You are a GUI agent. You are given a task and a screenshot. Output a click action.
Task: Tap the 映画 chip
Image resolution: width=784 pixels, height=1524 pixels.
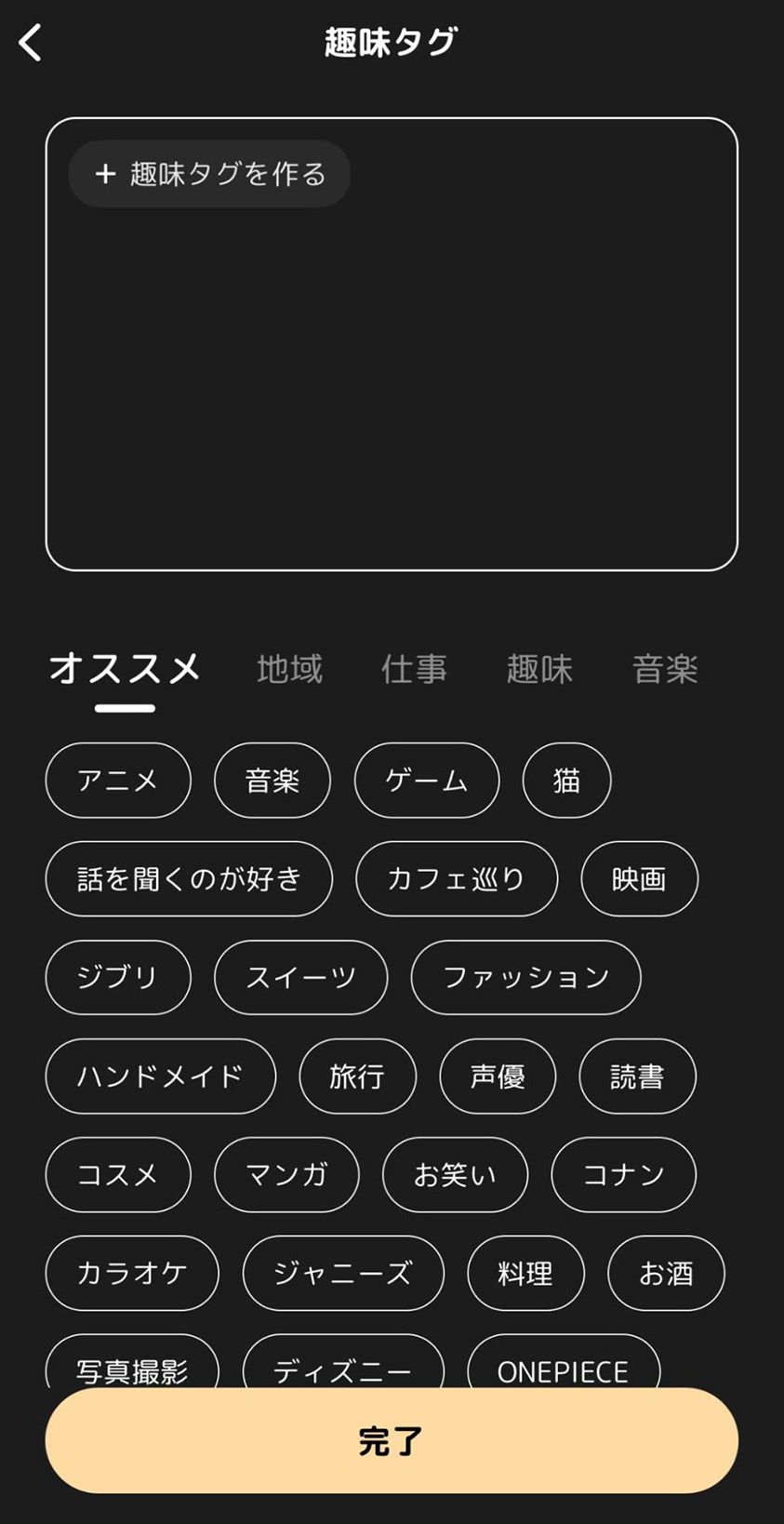[640, 879]
